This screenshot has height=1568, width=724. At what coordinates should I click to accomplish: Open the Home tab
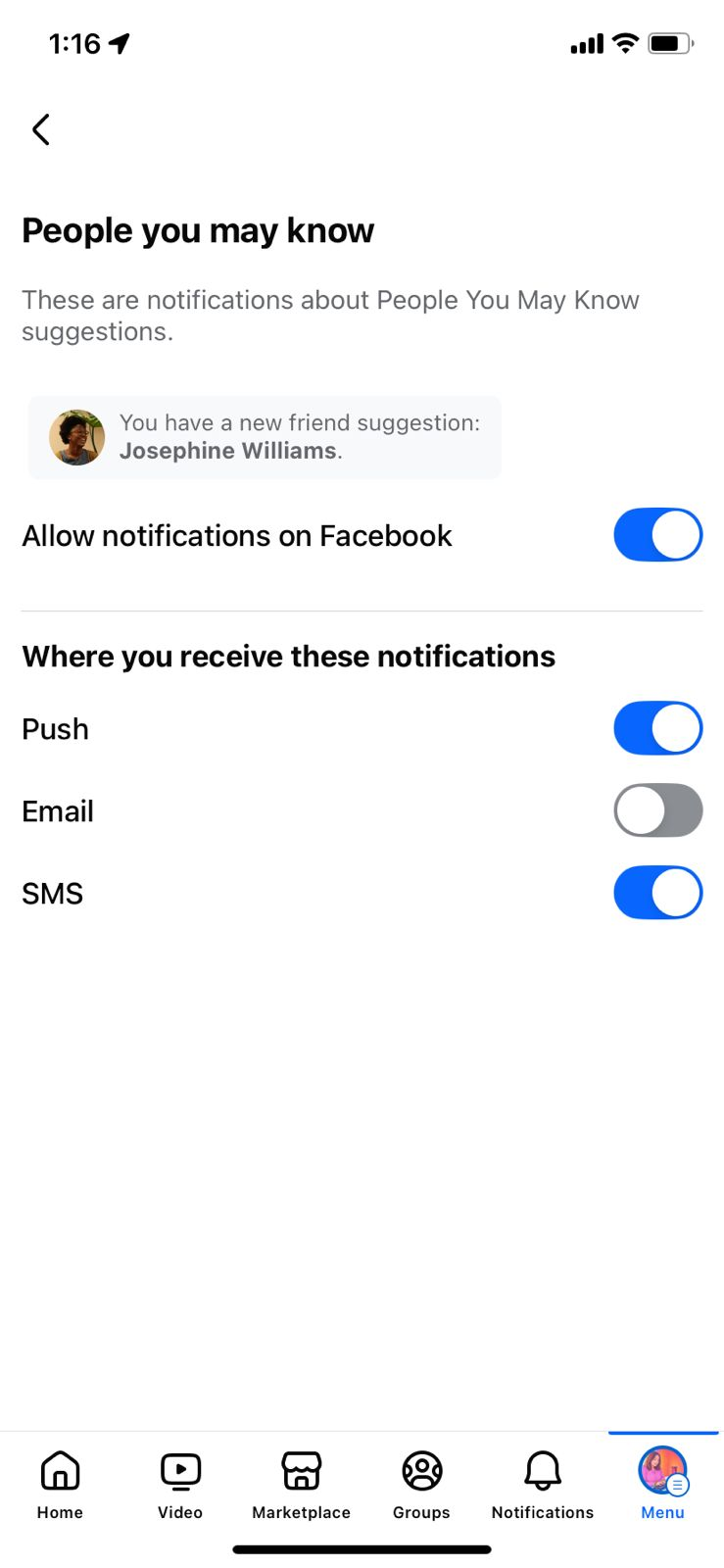pos(60,1485)
